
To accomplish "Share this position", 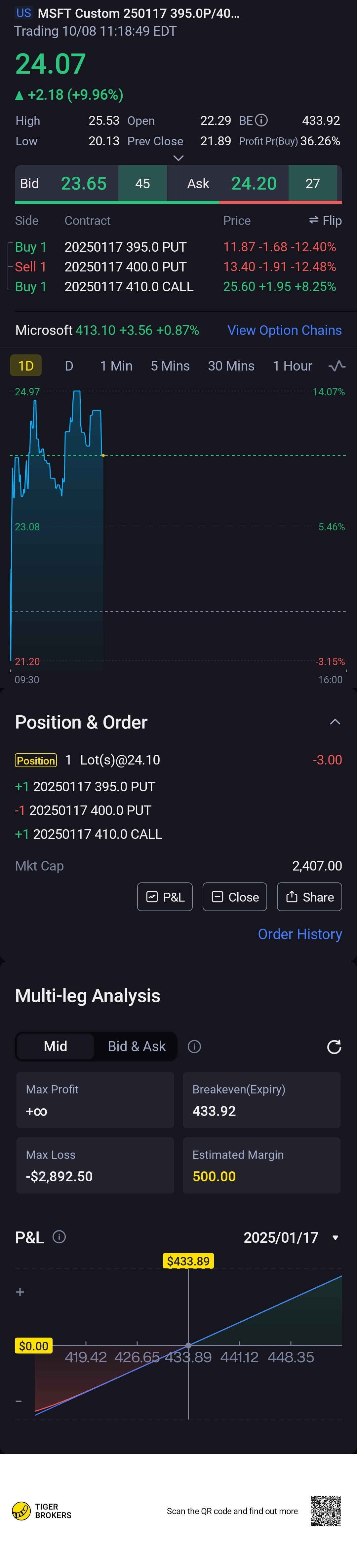I will (x=309, y=897).
